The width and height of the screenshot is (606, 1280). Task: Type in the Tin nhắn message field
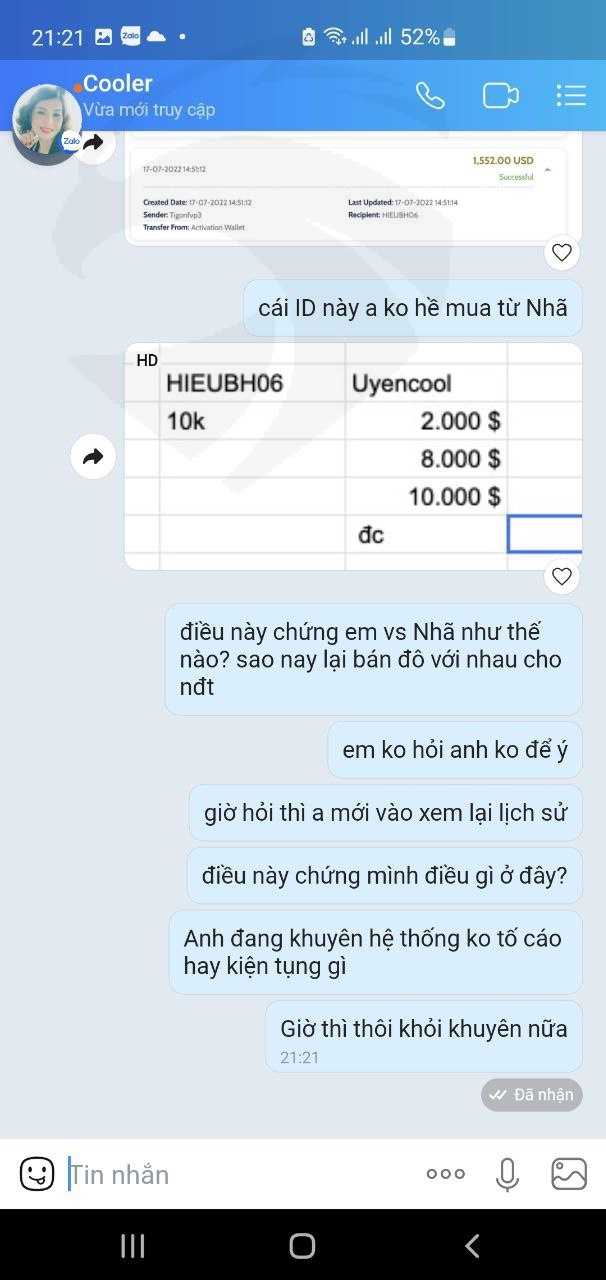(x=240, y=1174)
